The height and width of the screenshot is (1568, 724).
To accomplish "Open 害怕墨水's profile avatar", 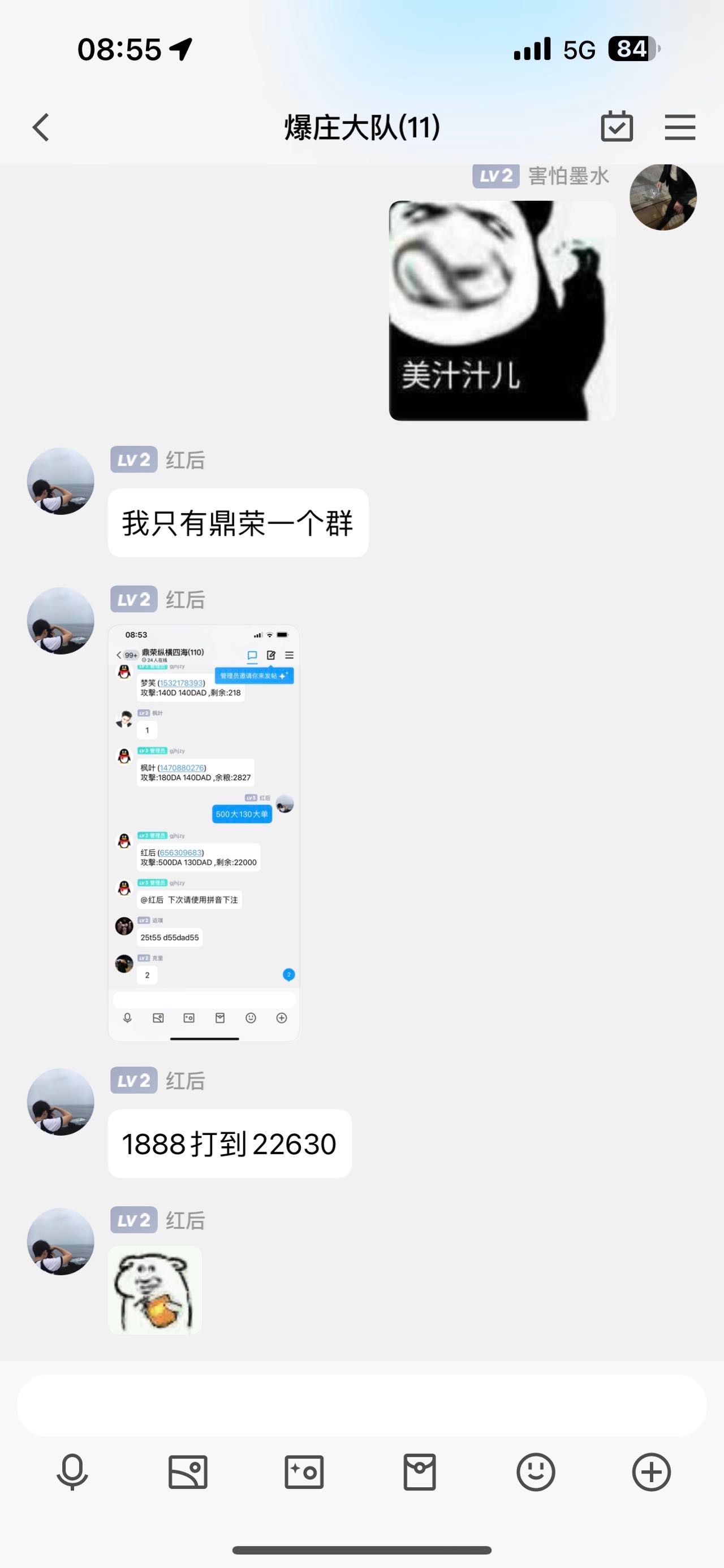I will click(x=662, y=197).
